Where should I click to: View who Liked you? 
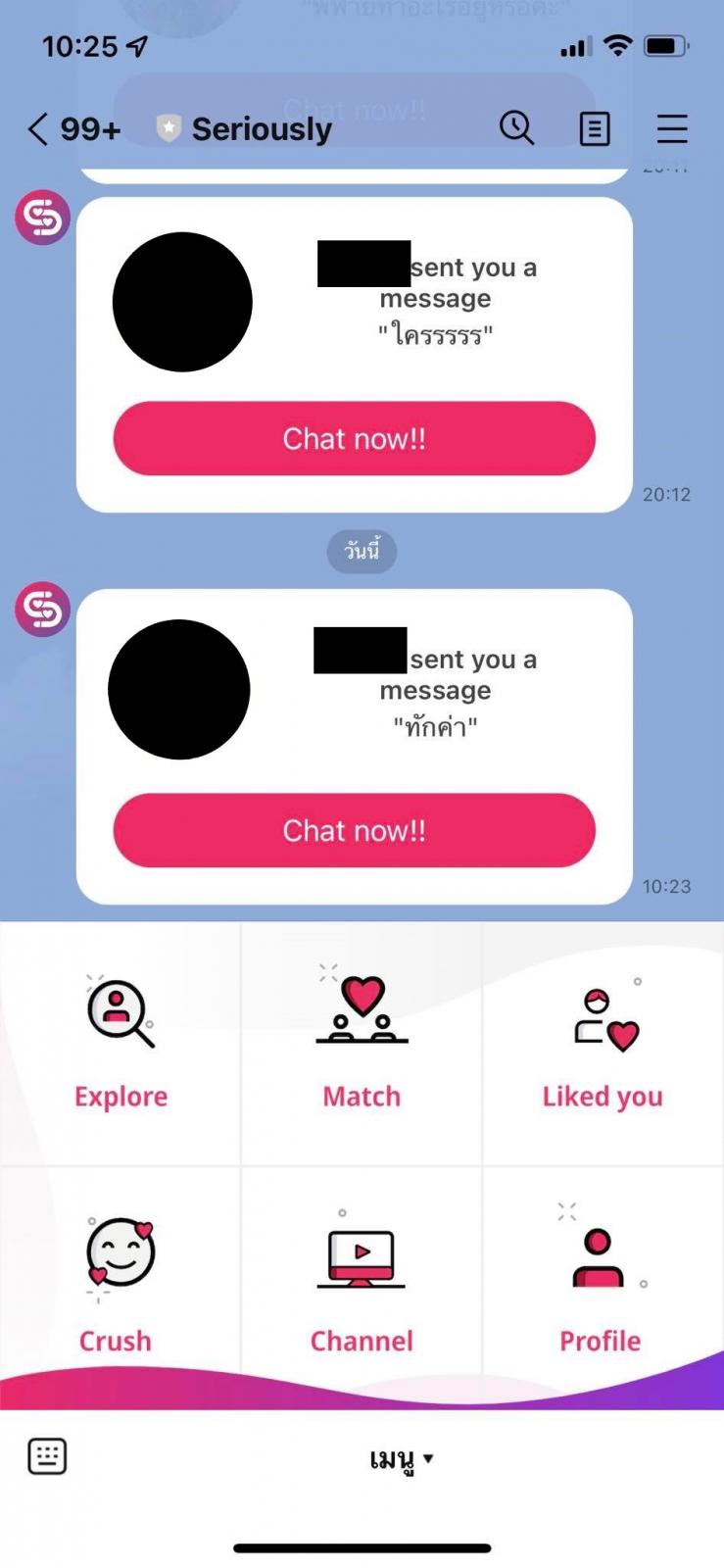pyautogui.click(x=603, y=1044)
